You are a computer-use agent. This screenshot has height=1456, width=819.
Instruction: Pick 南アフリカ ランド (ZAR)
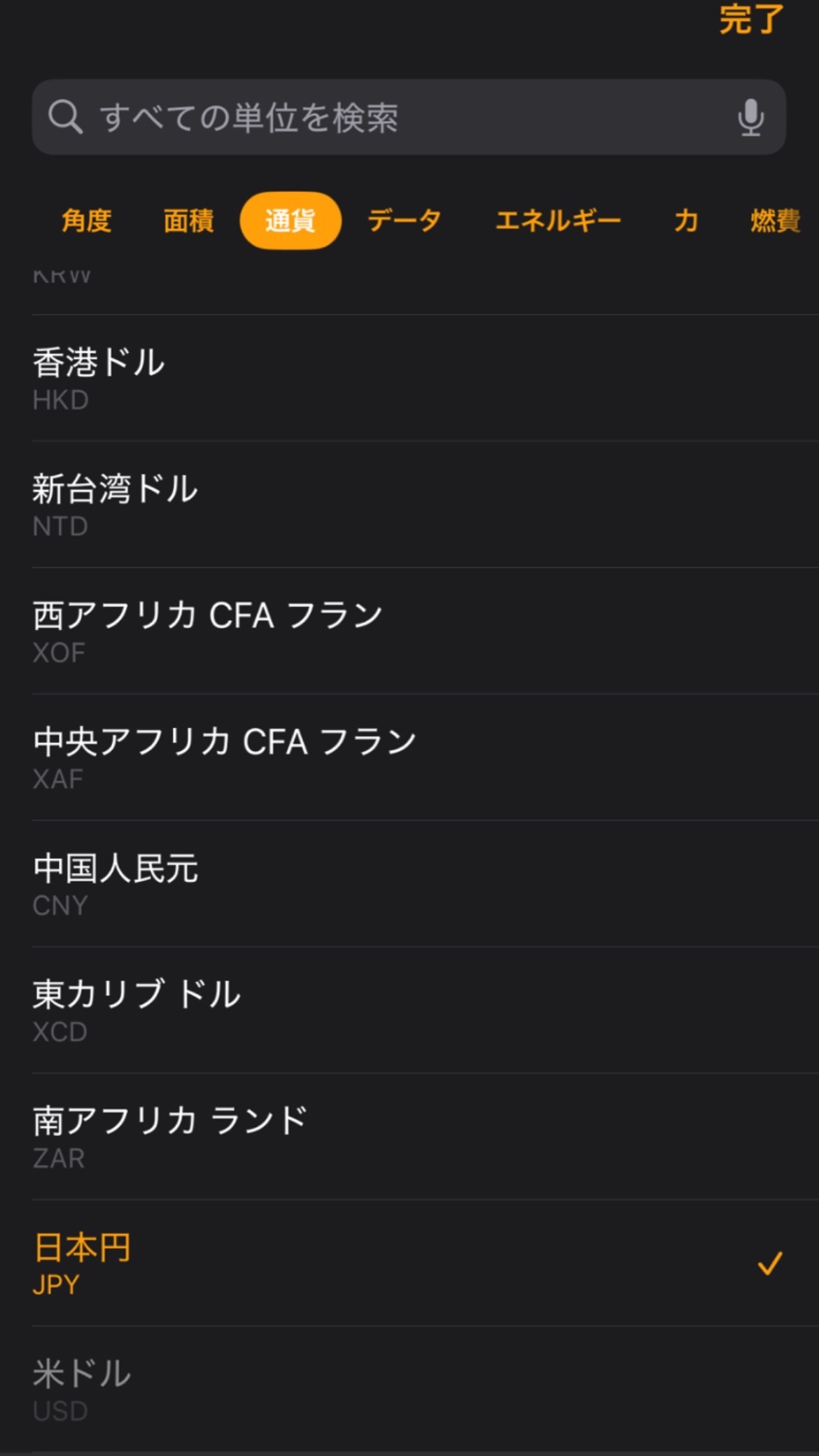(409, 1137)
